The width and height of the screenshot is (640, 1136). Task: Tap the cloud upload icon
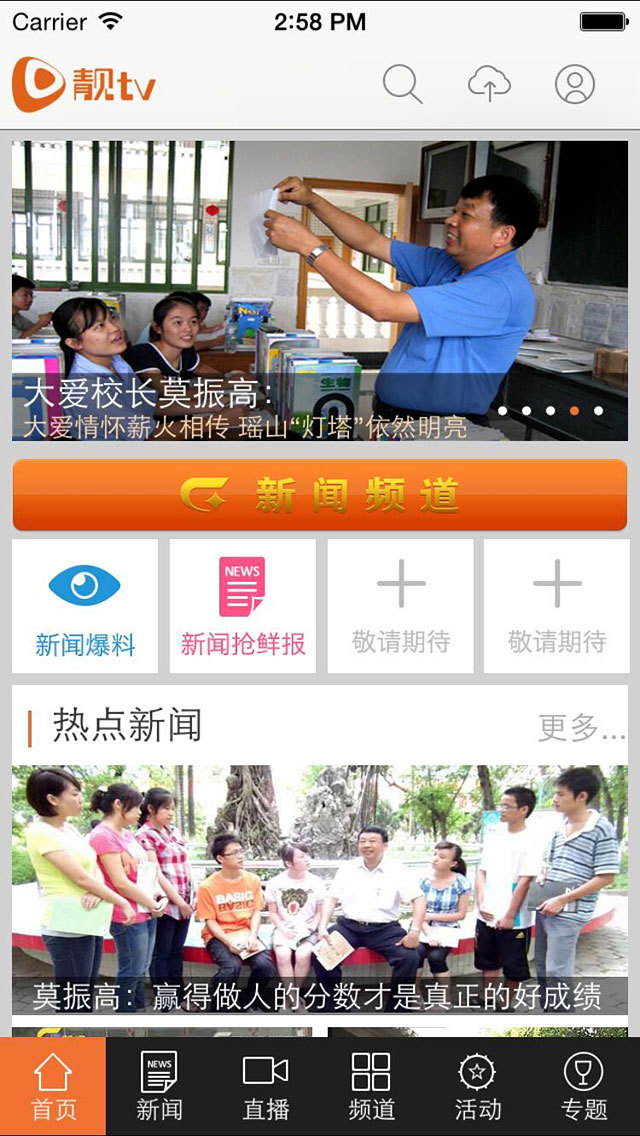pyautogui.click(x=489, y=84)
